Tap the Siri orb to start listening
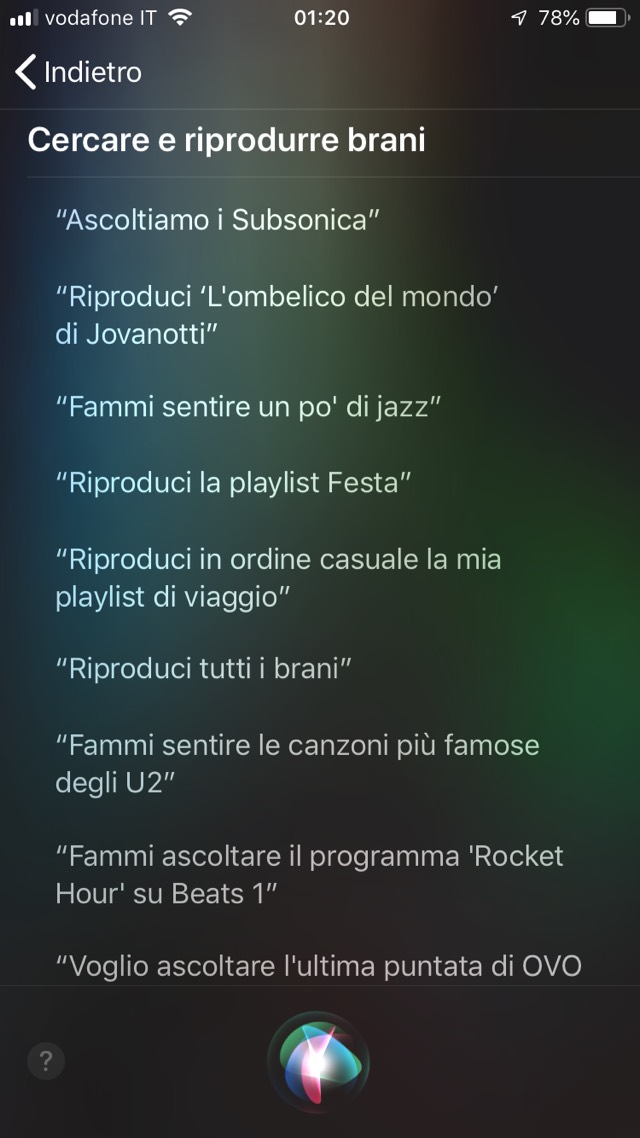 coord(318,1063)
